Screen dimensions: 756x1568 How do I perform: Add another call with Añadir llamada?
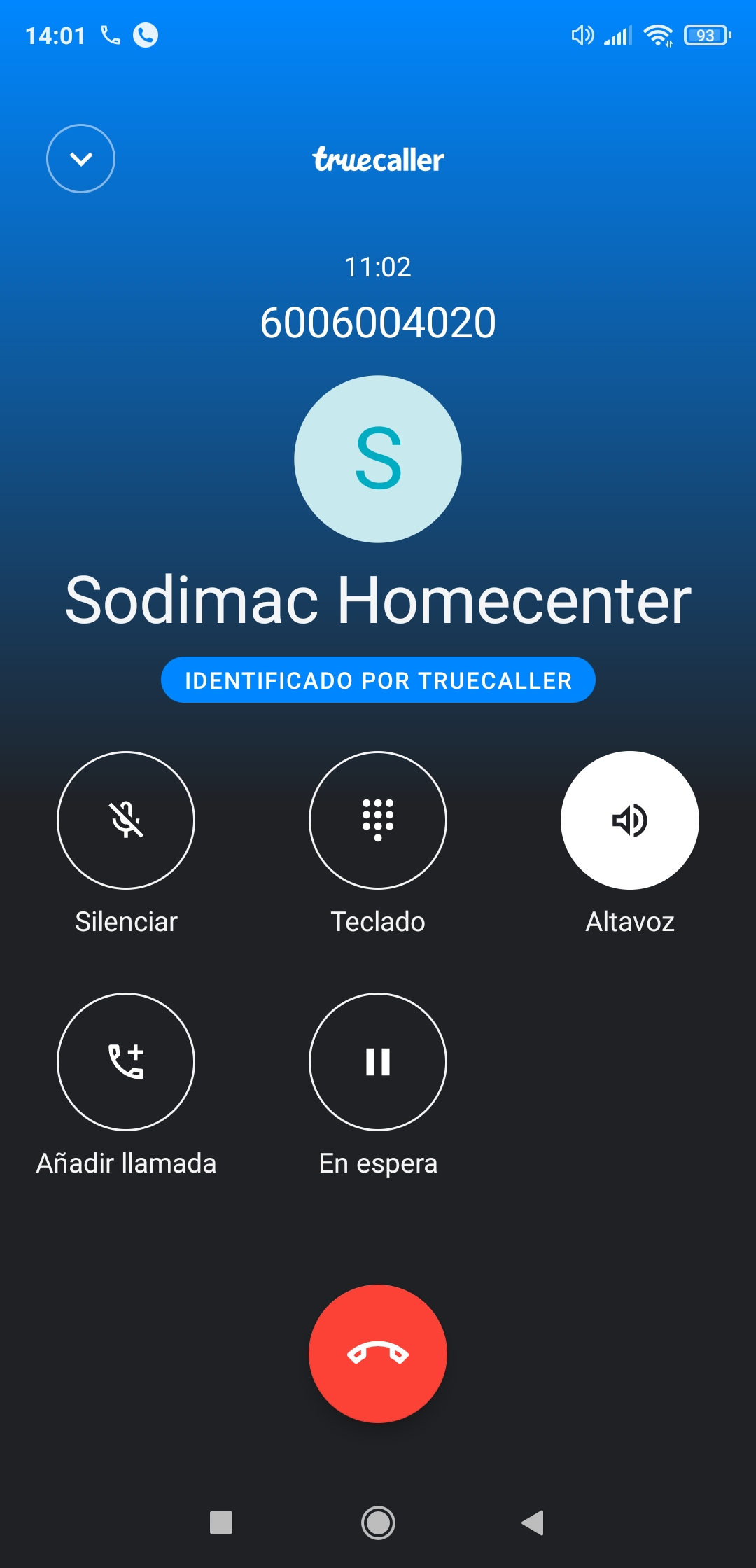click(126, 1062)
